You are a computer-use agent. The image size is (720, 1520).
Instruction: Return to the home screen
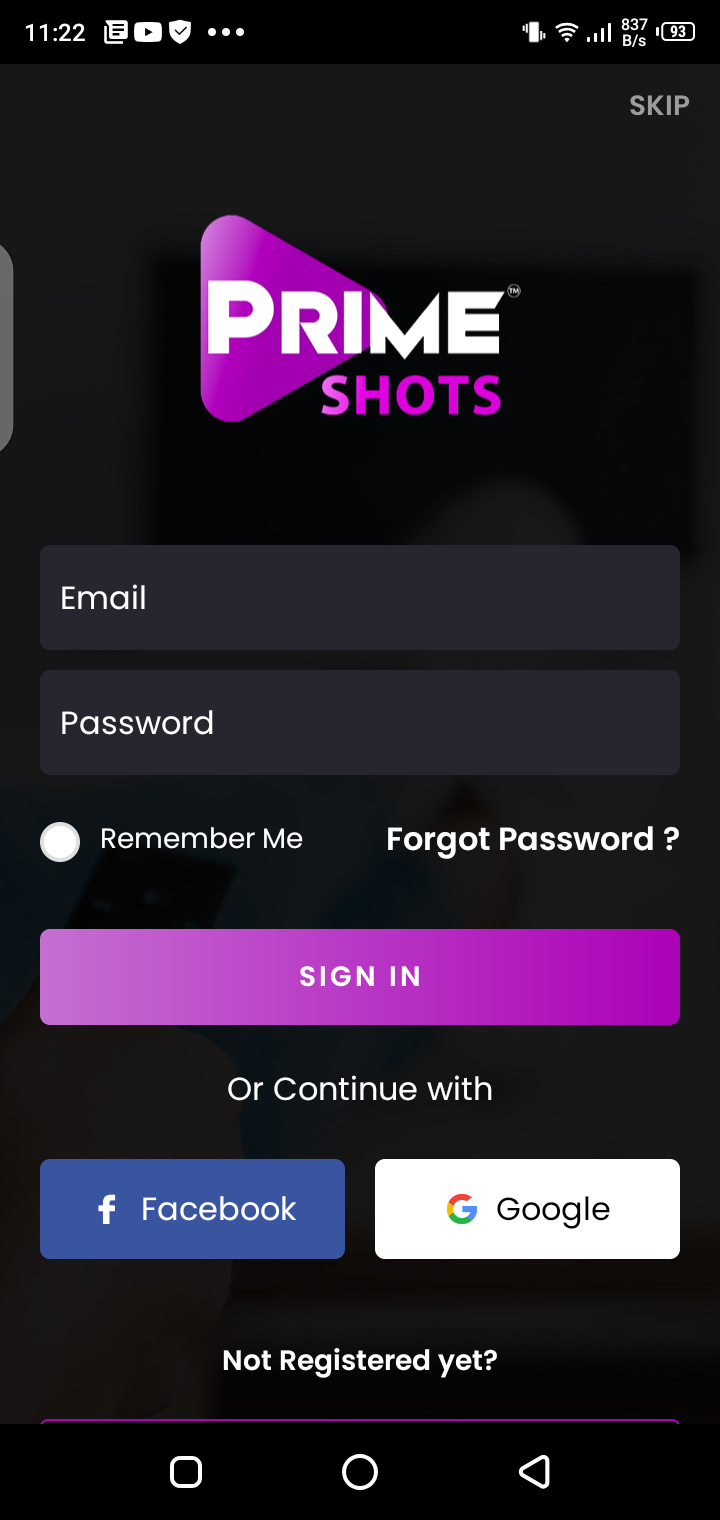pyautogui.click(x=360, y=1472)
